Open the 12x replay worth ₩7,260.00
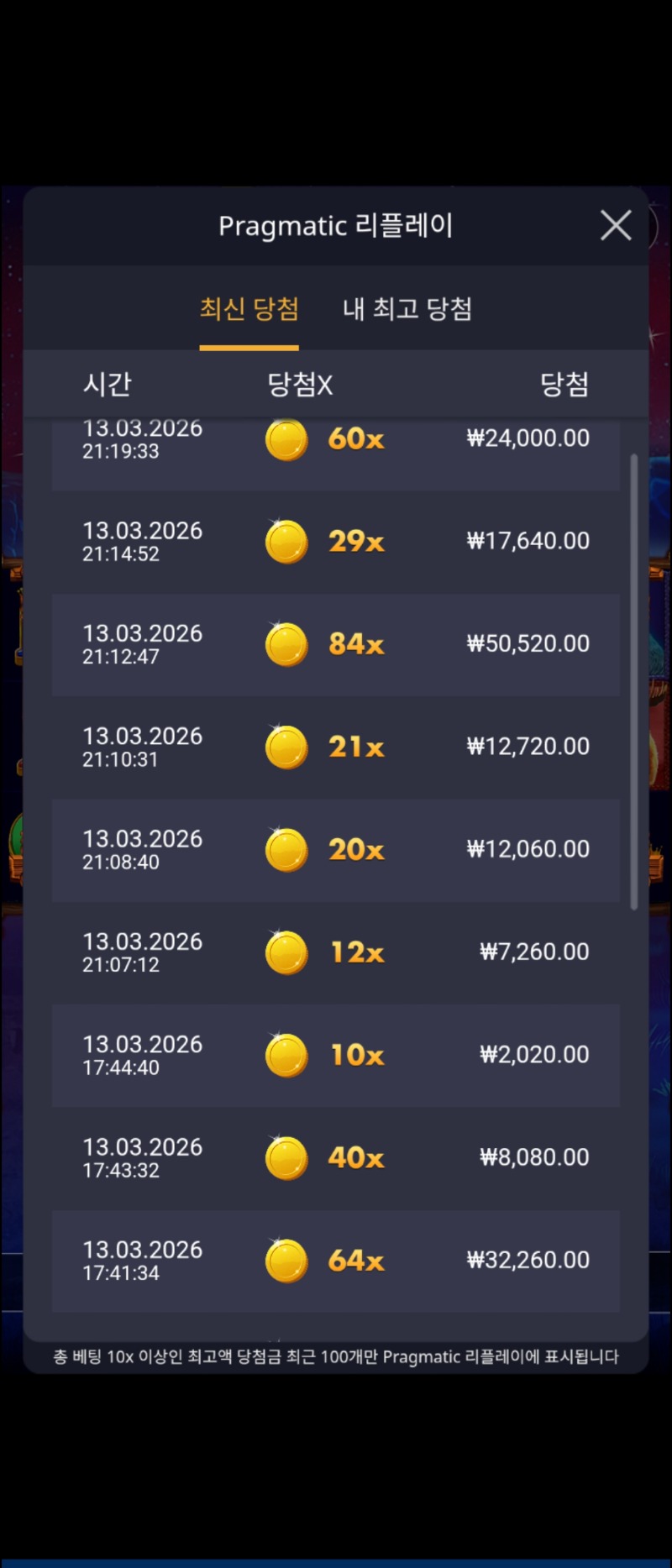The image size is (672, 1568). [336, 952]
